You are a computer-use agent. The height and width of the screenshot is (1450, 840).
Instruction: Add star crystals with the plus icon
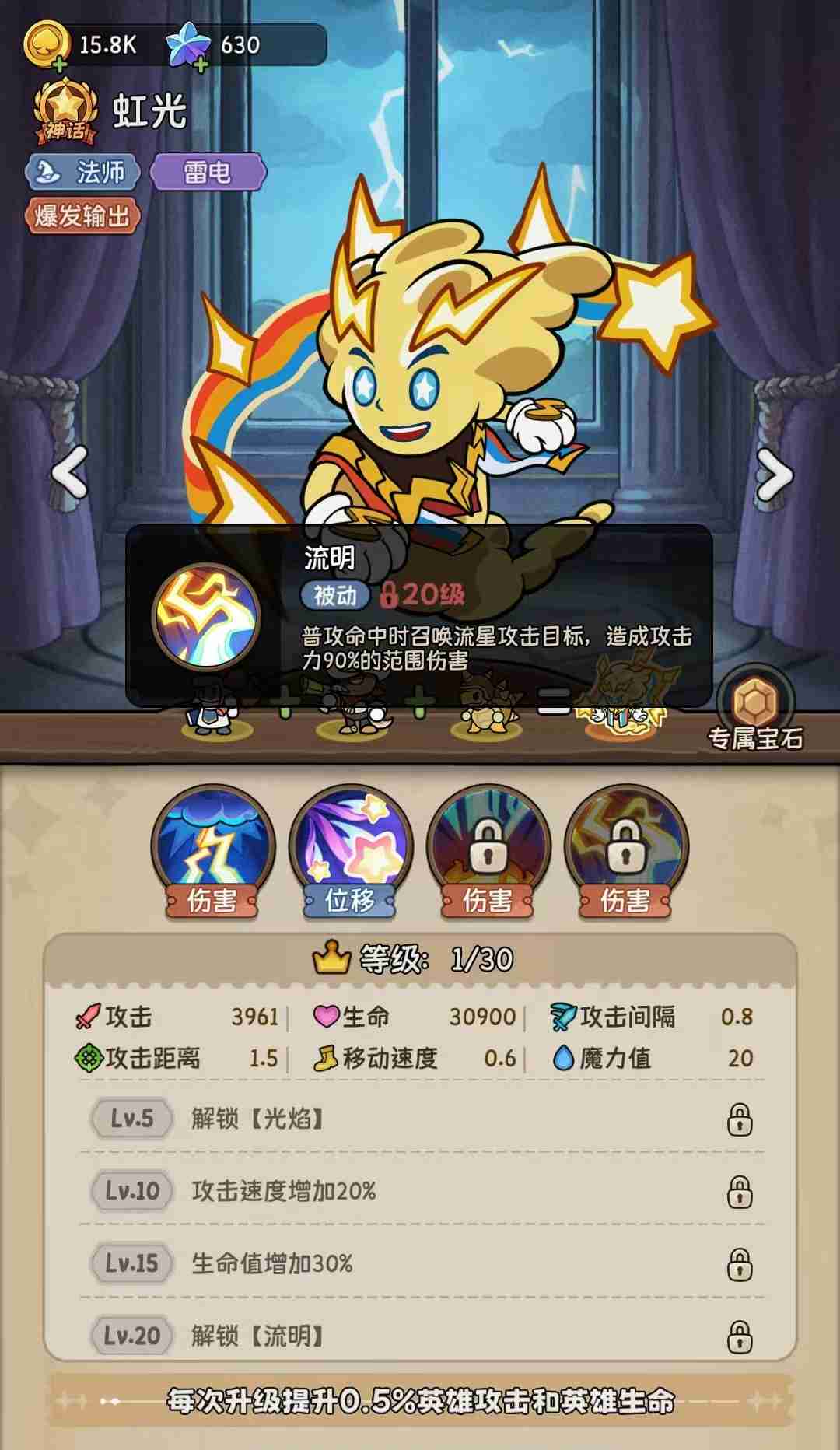tap(202, 65)
